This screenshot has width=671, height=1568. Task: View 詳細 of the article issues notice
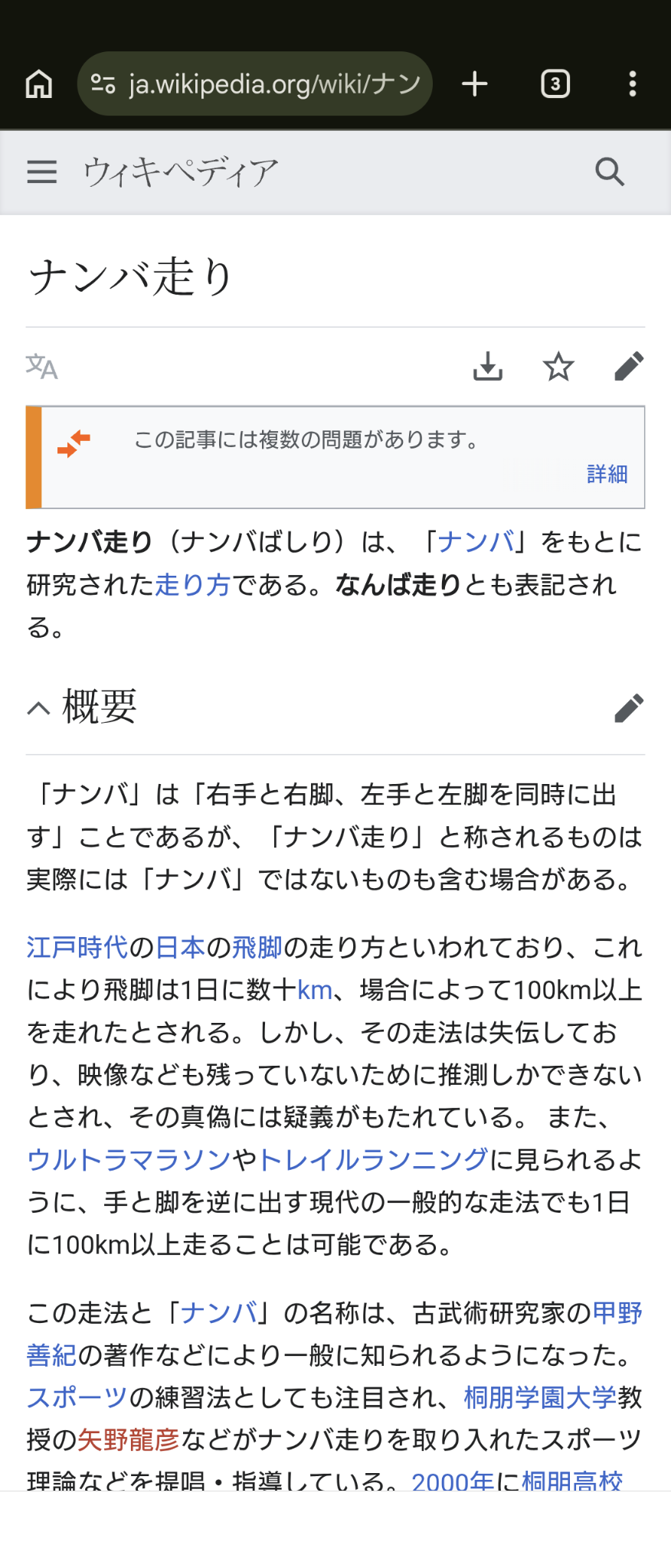607,474
